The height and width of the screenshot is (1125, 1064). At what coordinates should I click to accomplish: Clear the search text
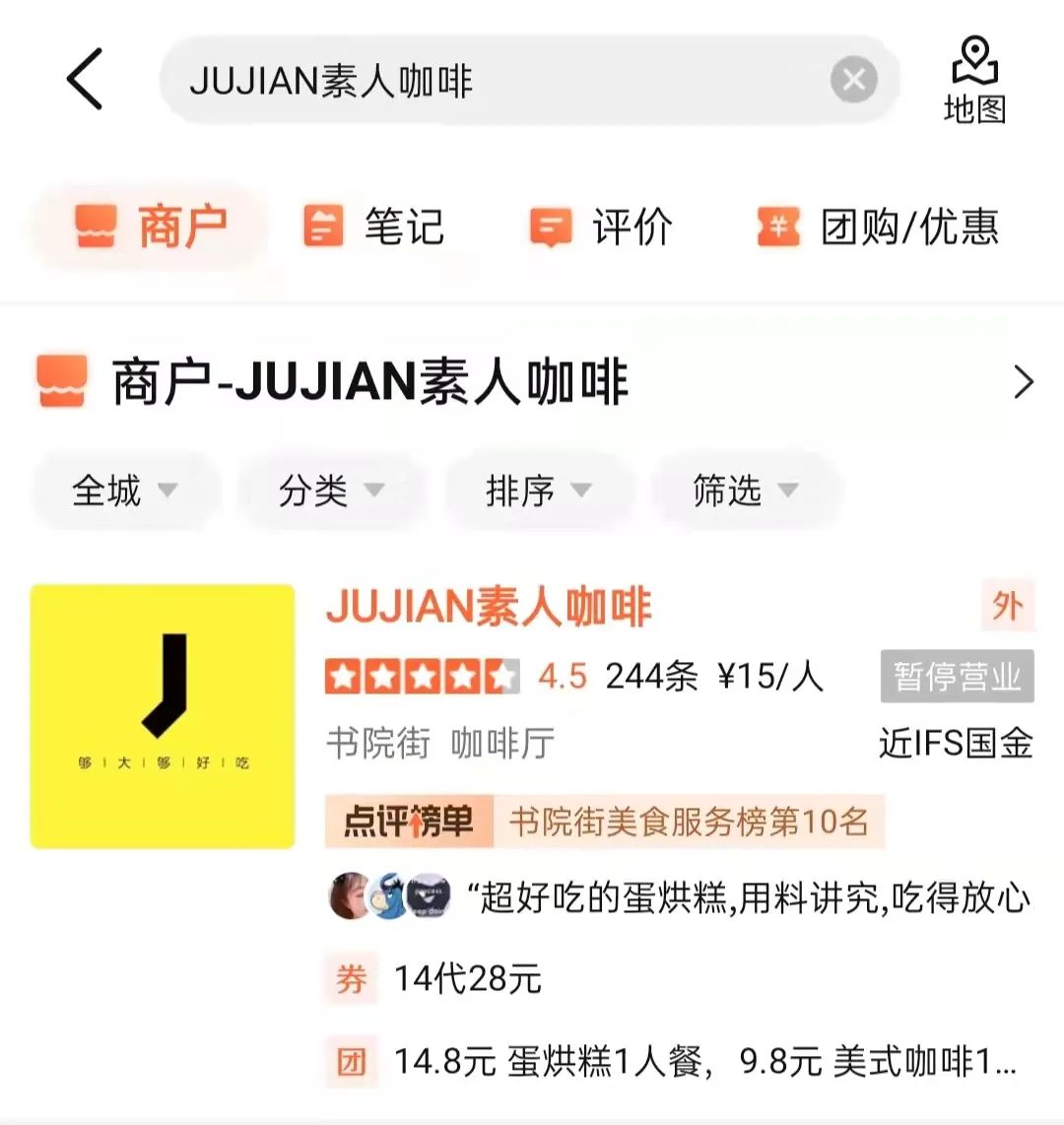[853, 80]
